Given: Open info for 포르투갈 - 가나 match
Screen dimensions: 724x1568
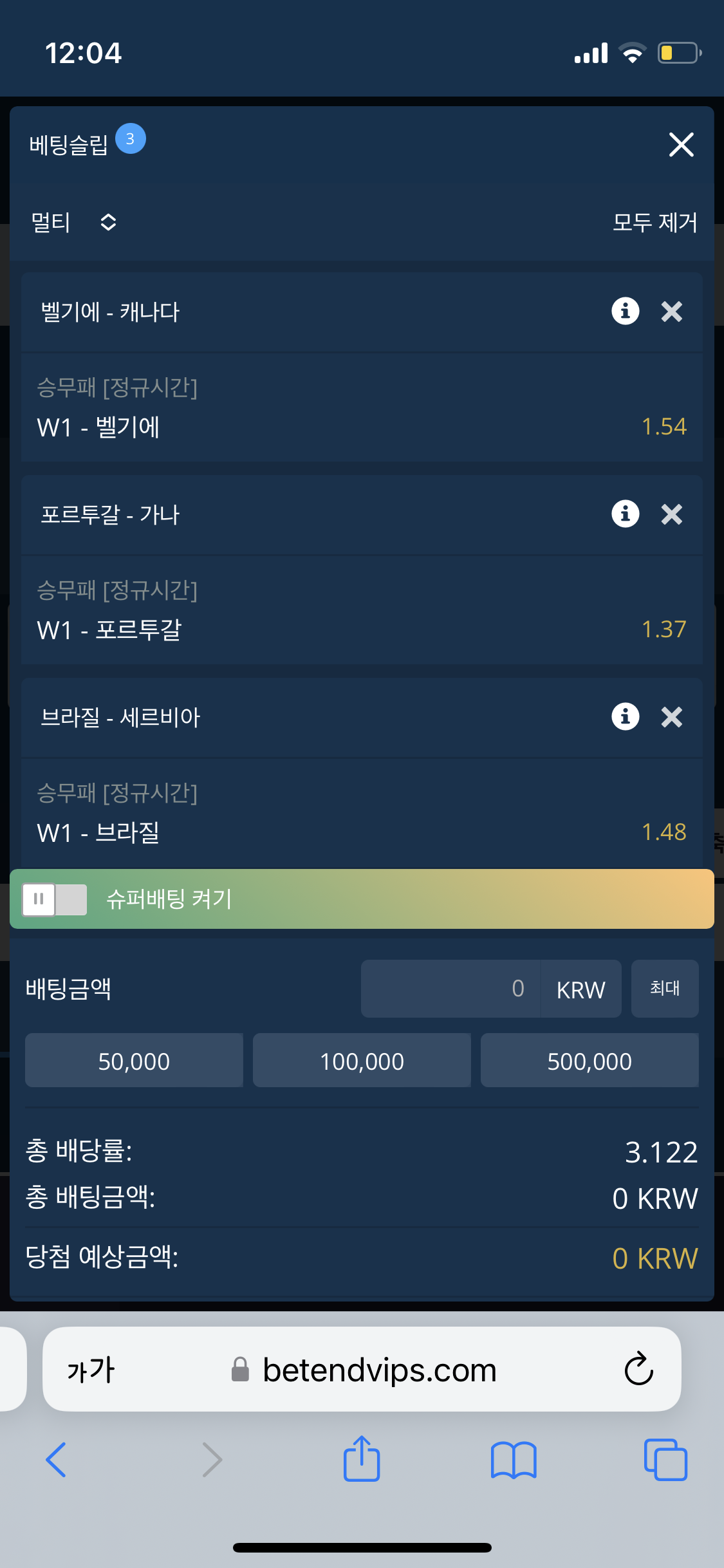Looking at the screenshot, I should coord(625,514).
